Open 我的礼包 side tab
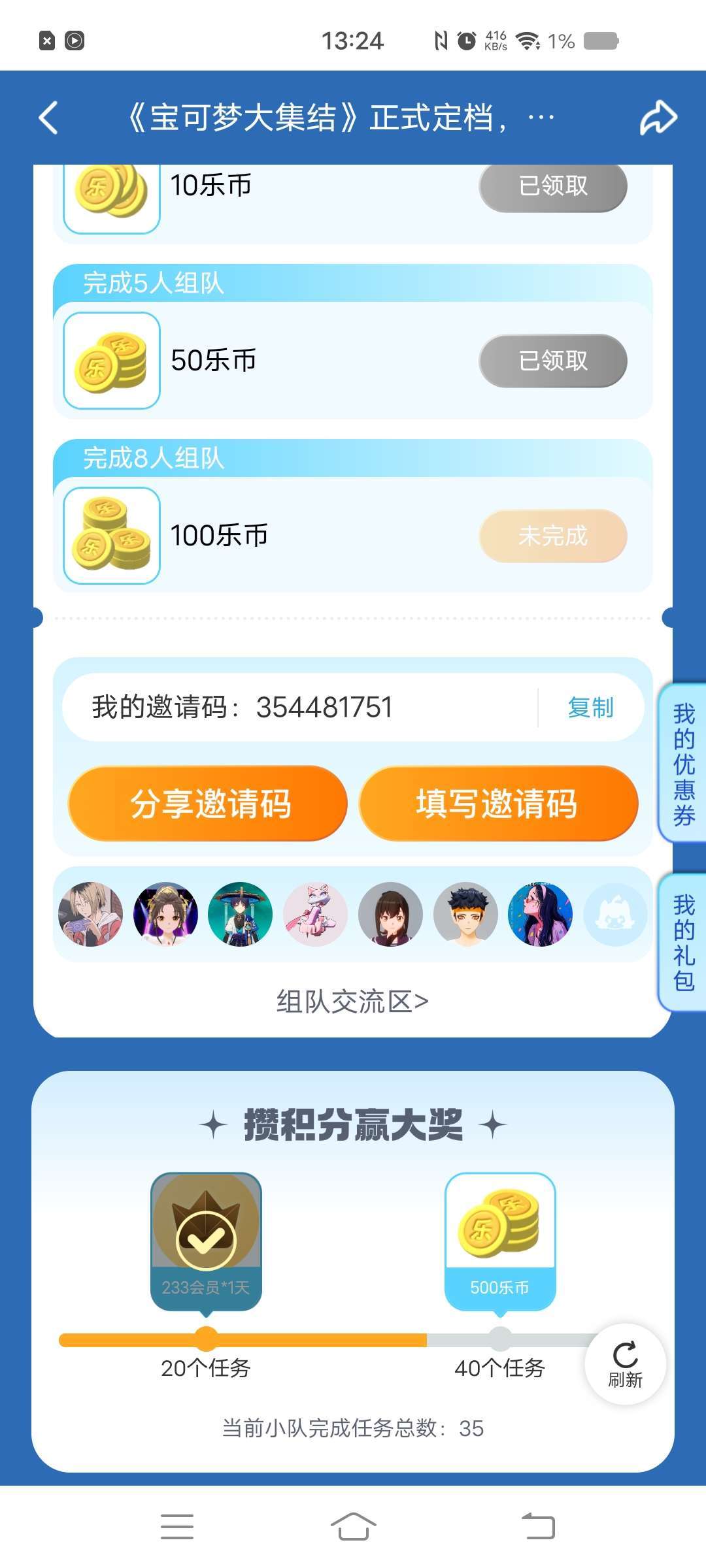Image resolution: width=706 pixels, height=1568 pixels. (x=683, y=943)
